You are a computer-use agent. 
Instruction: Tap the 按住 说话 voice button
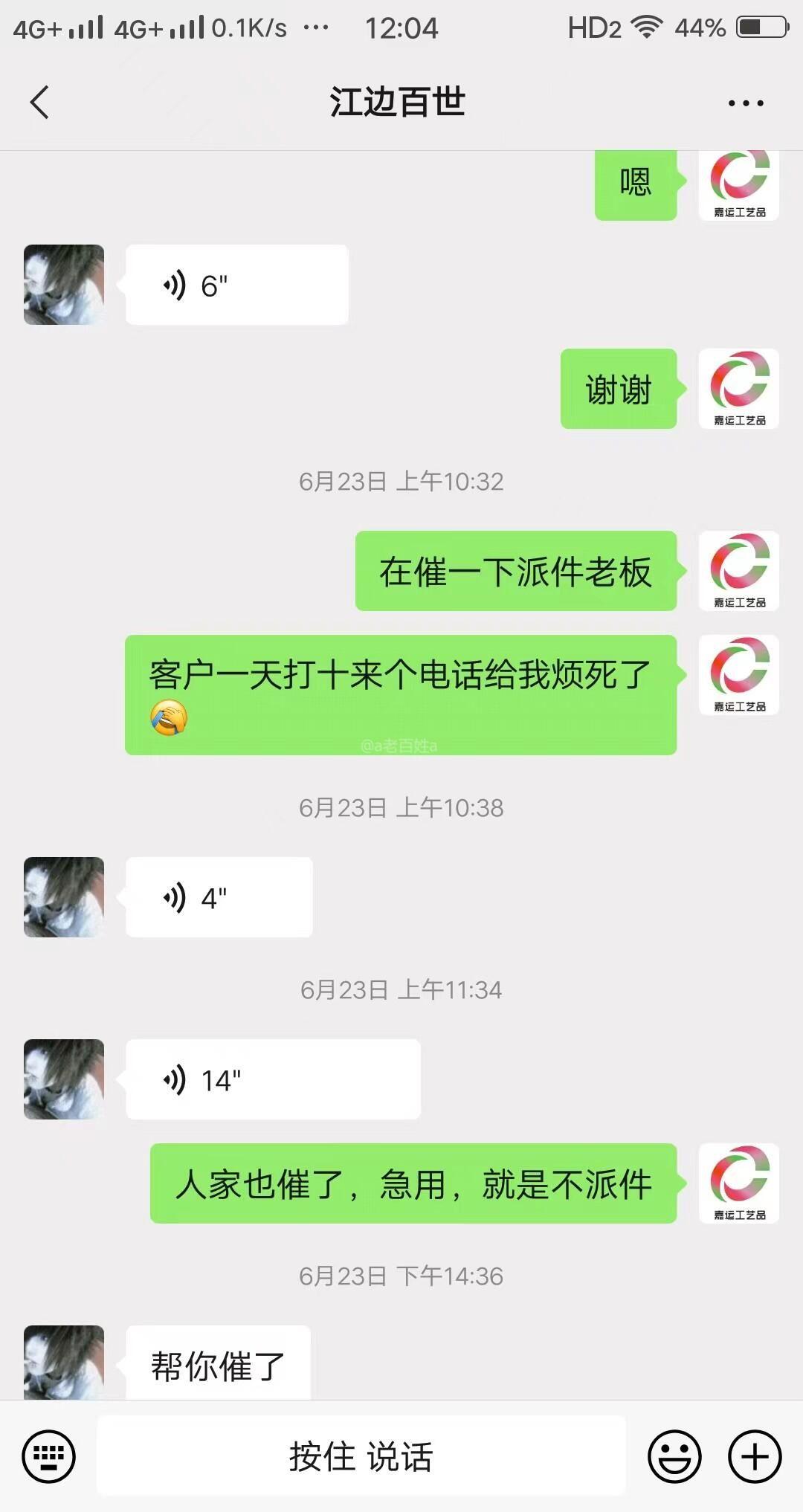pos(361,1456)
